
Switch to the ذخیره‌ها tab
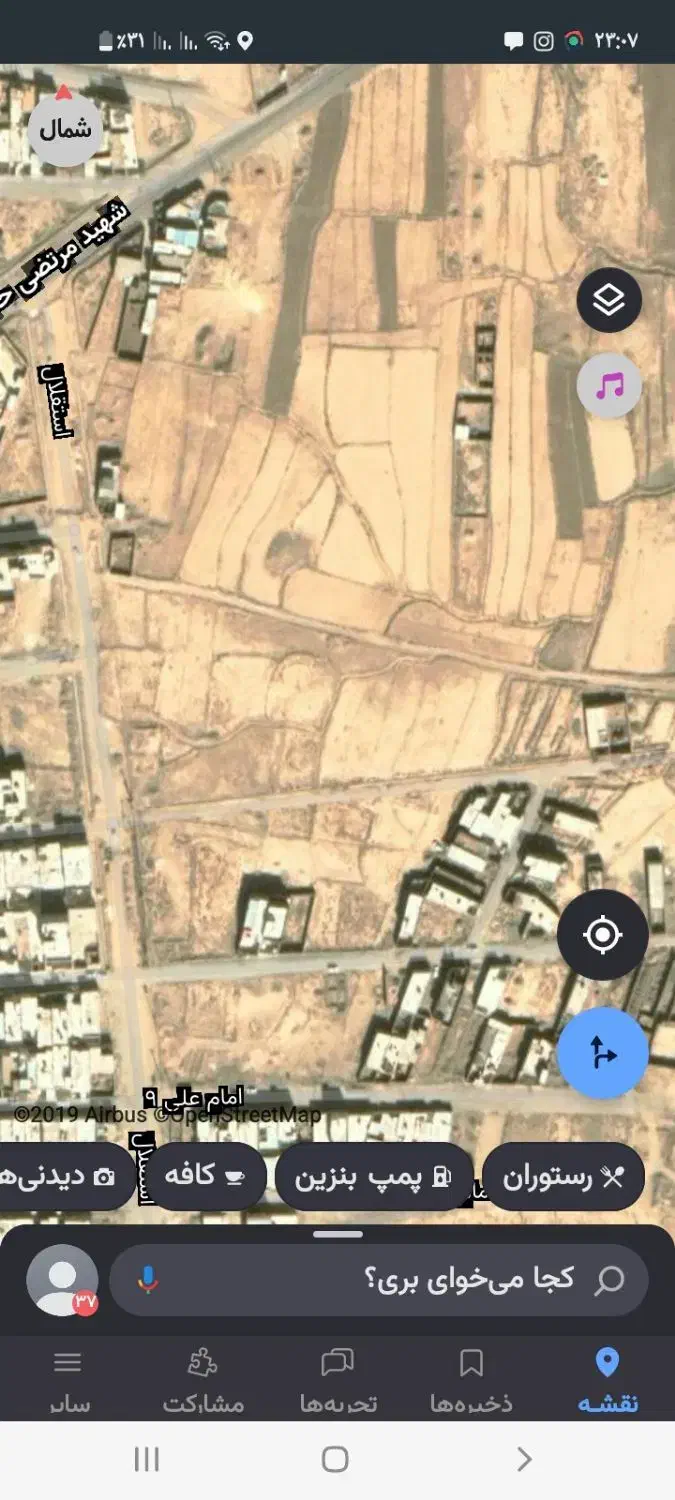[x=471, y=1378]
